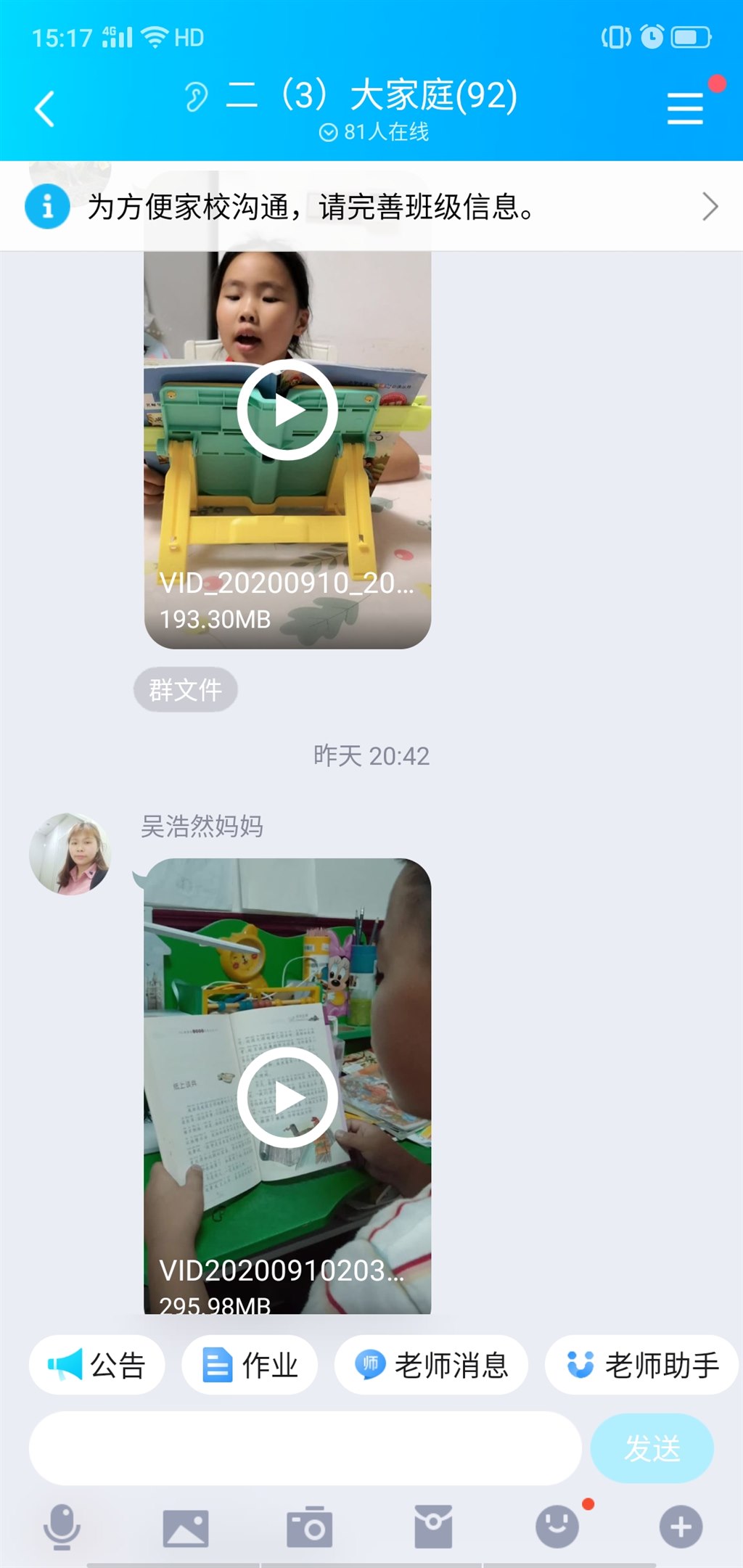Focus the message input field
This screenshot has width=743, height=1568.
(305, 1448)
